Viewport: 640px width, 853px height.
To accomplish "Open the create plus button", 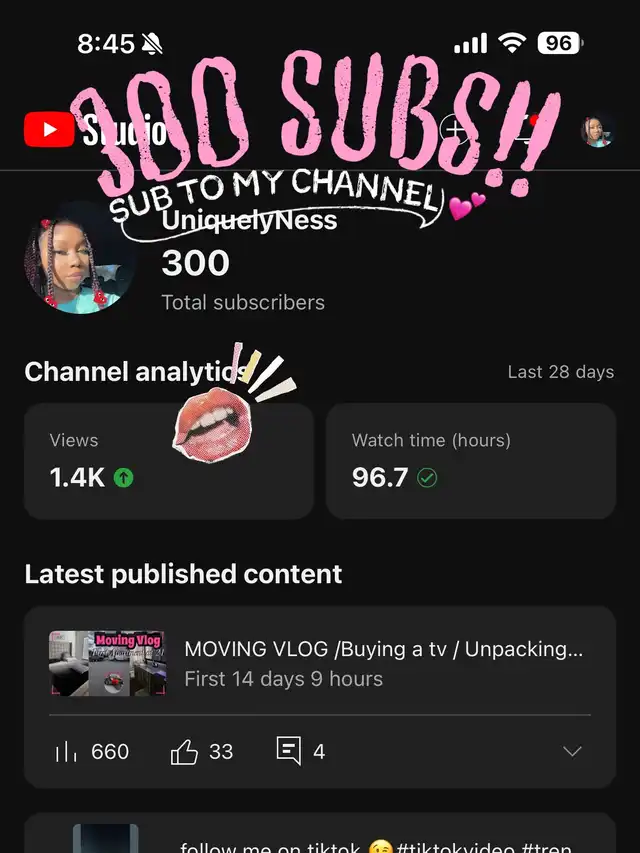I will pyautogui.click(x=455, y=129).
